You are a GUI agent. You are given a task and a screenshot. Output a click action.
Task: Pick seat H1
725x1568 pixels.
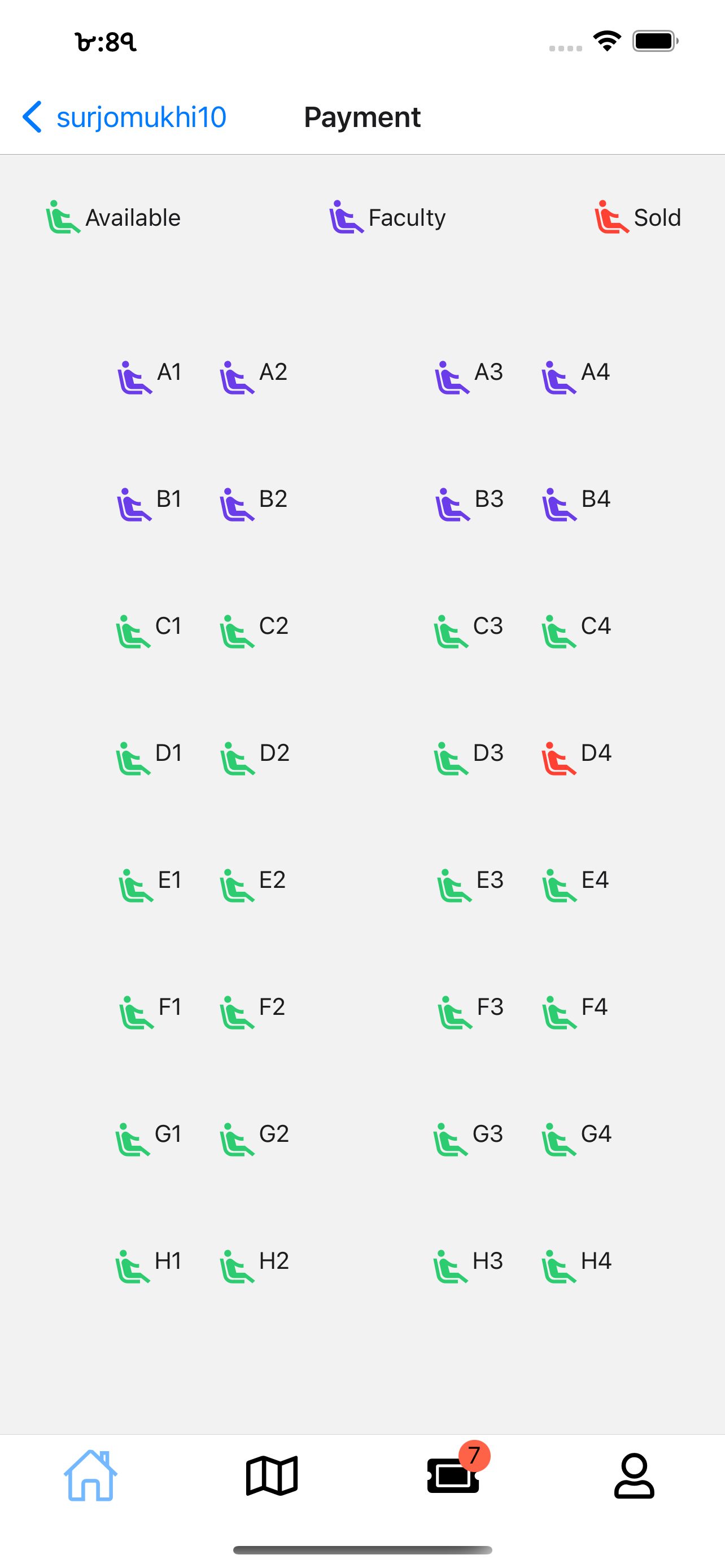click(x=149, y=1265)
